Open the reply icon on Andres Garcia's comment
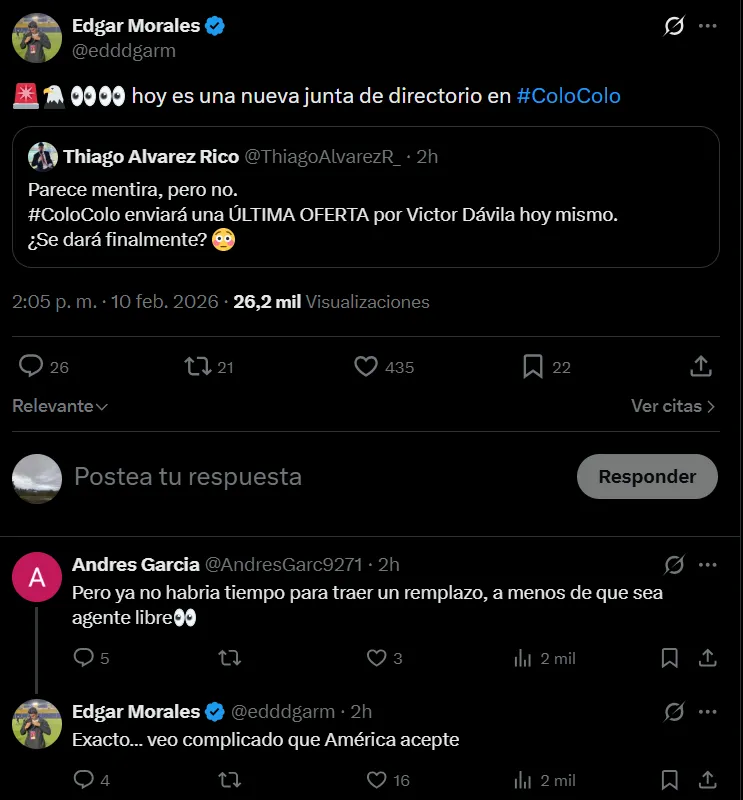 [x=87, y=658]
